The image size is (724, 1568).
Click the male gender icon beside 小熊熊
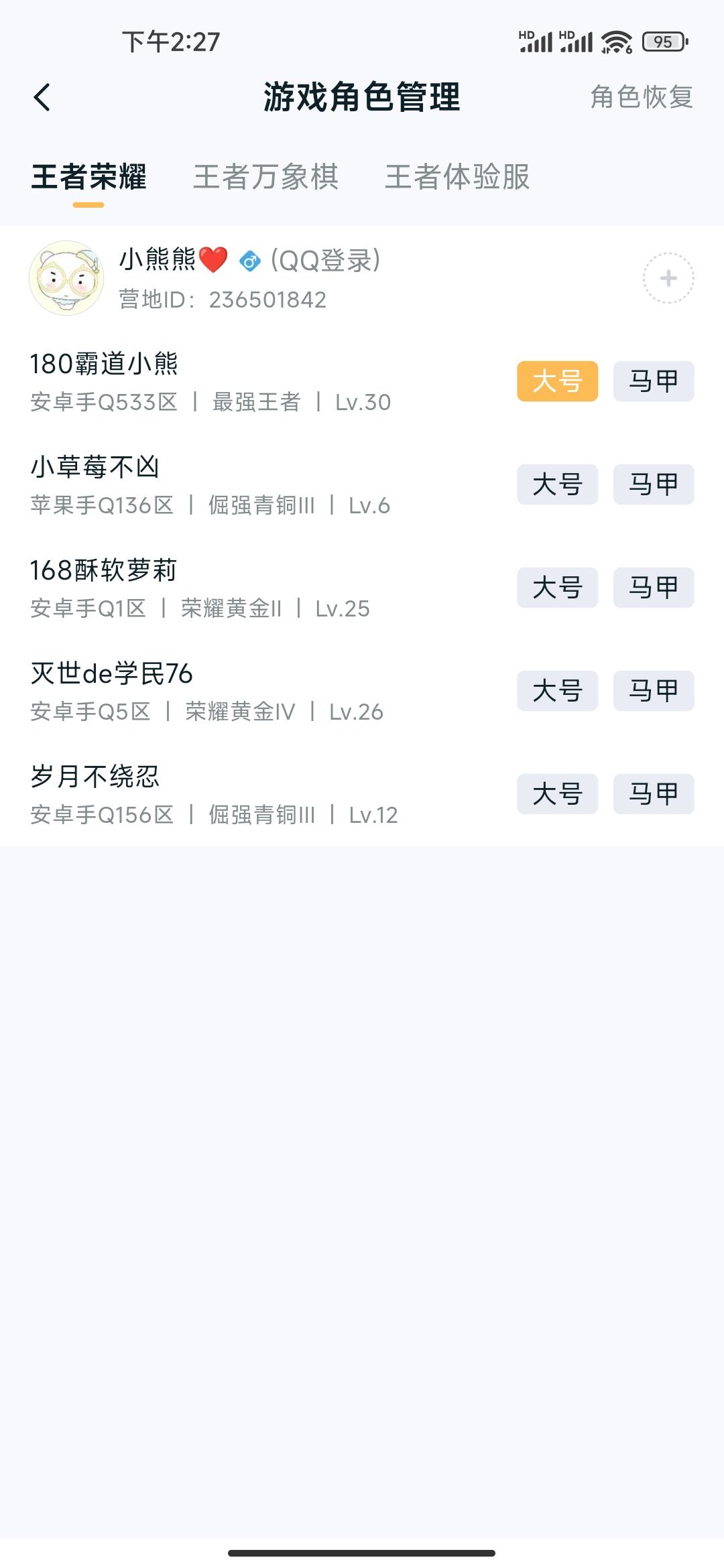pyautogui.click(x=249, y=261)
